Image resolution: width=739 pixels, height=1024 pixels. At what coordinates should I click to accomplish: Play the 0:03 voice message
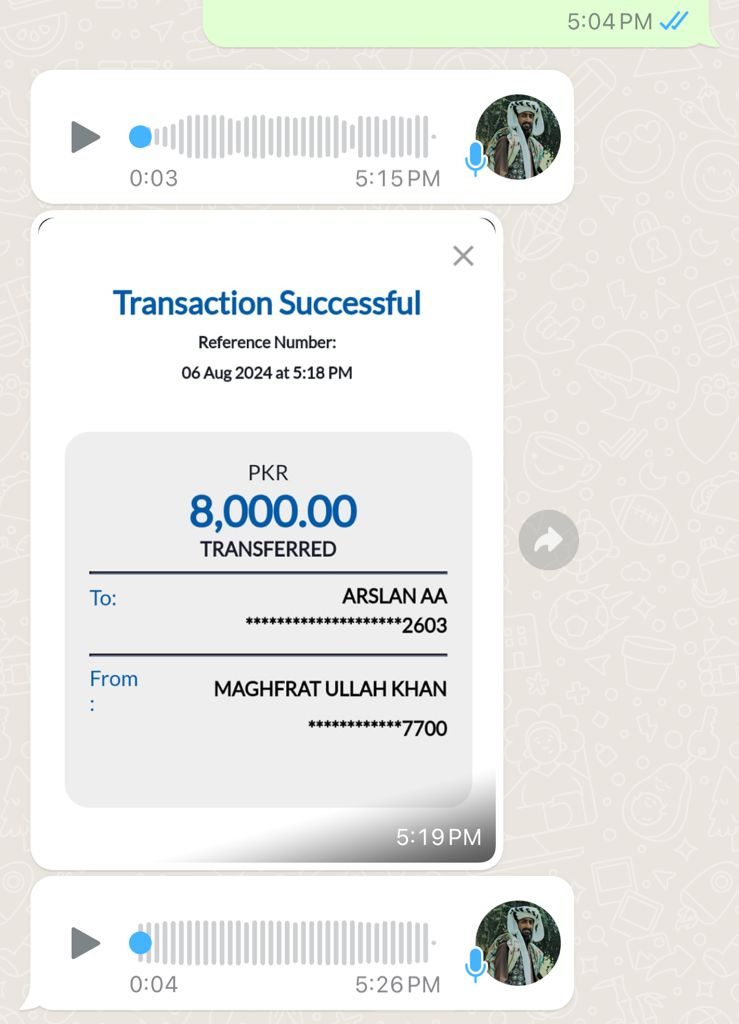[85, 137]
